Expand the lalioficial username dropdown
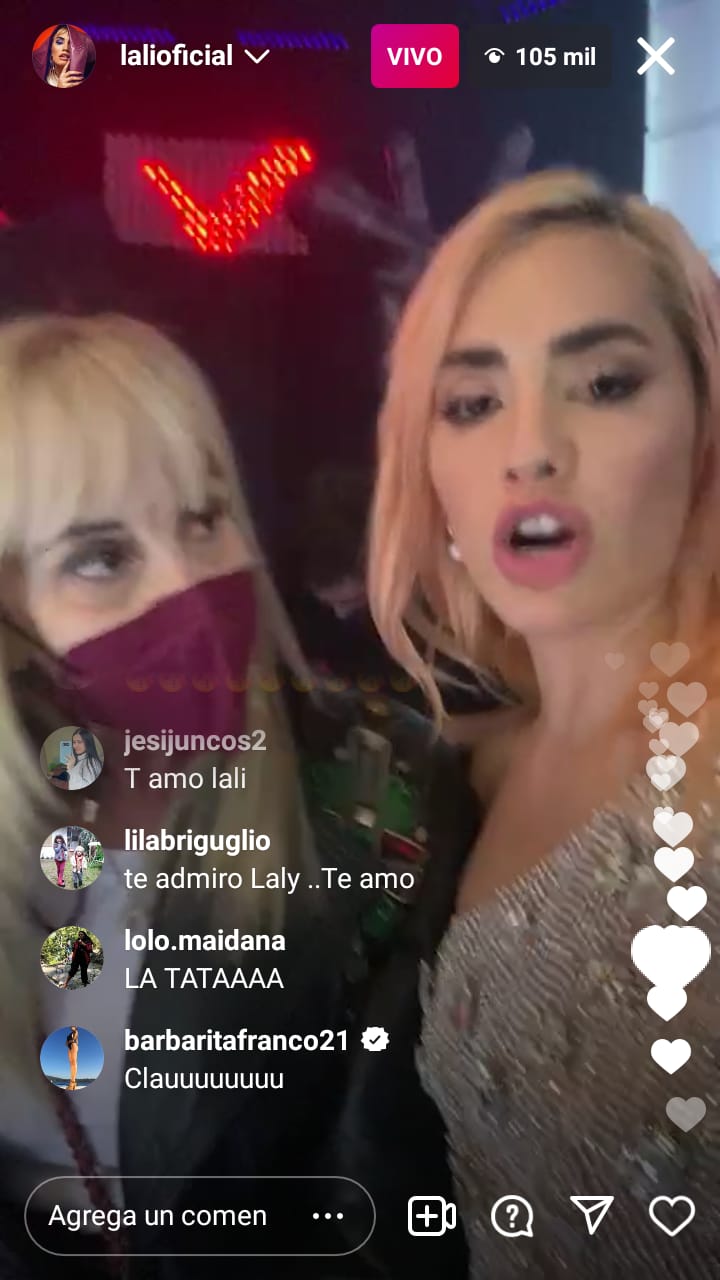The height and width of the screenshot is (1280, 720). (x=257, y=57)
